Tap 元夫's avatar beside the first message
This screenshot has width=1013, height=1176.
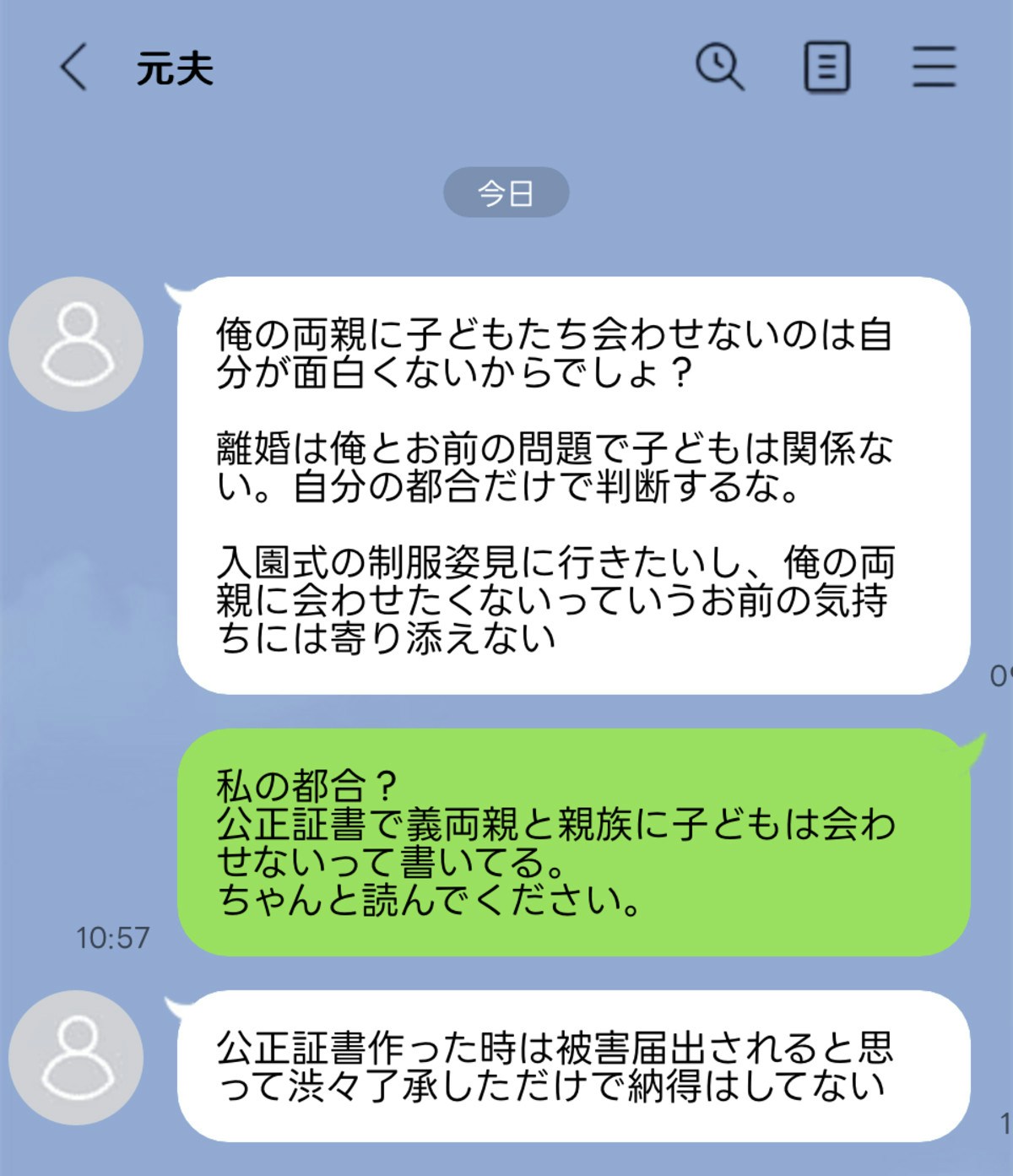coord(76,344)
